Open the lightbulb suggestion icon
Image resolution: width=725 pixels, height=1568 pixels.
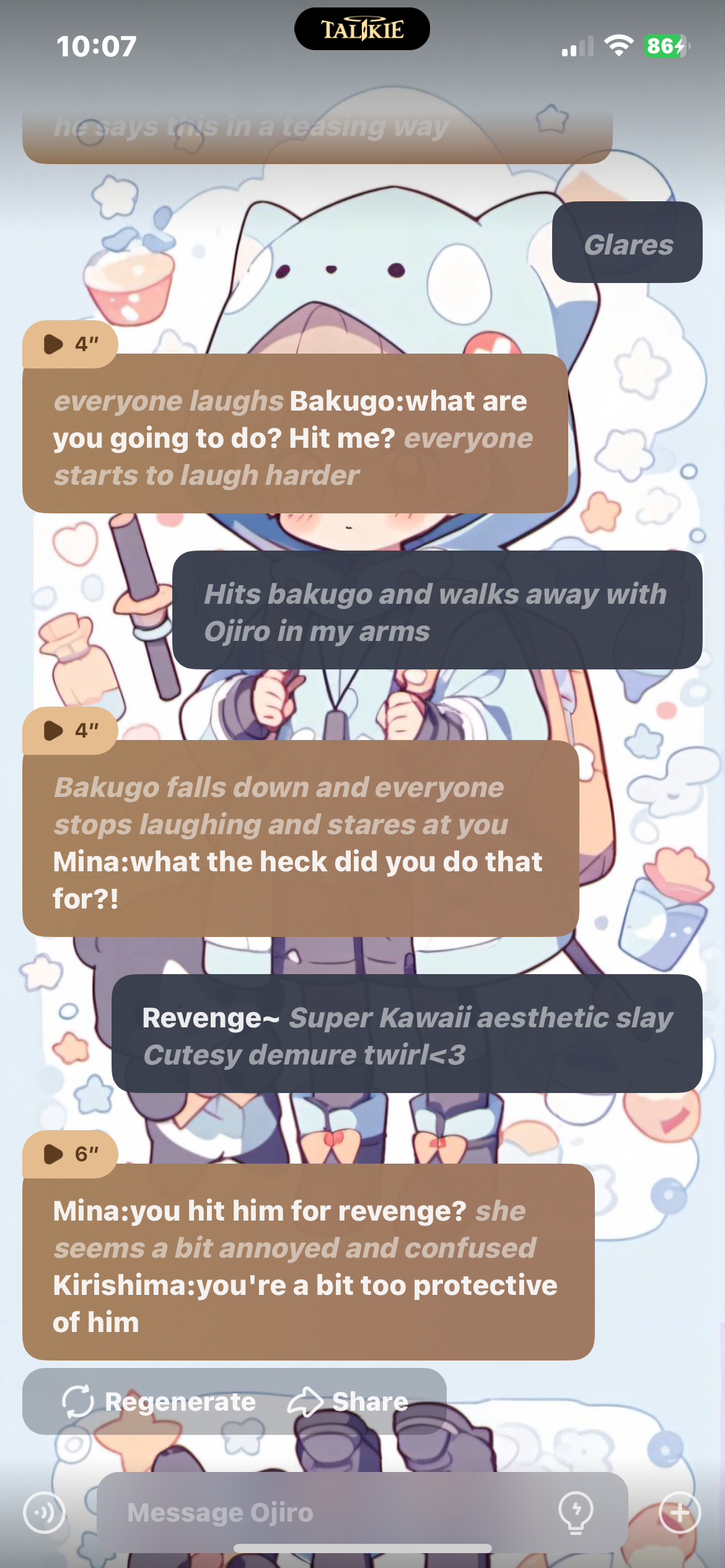pos(576,1512)
